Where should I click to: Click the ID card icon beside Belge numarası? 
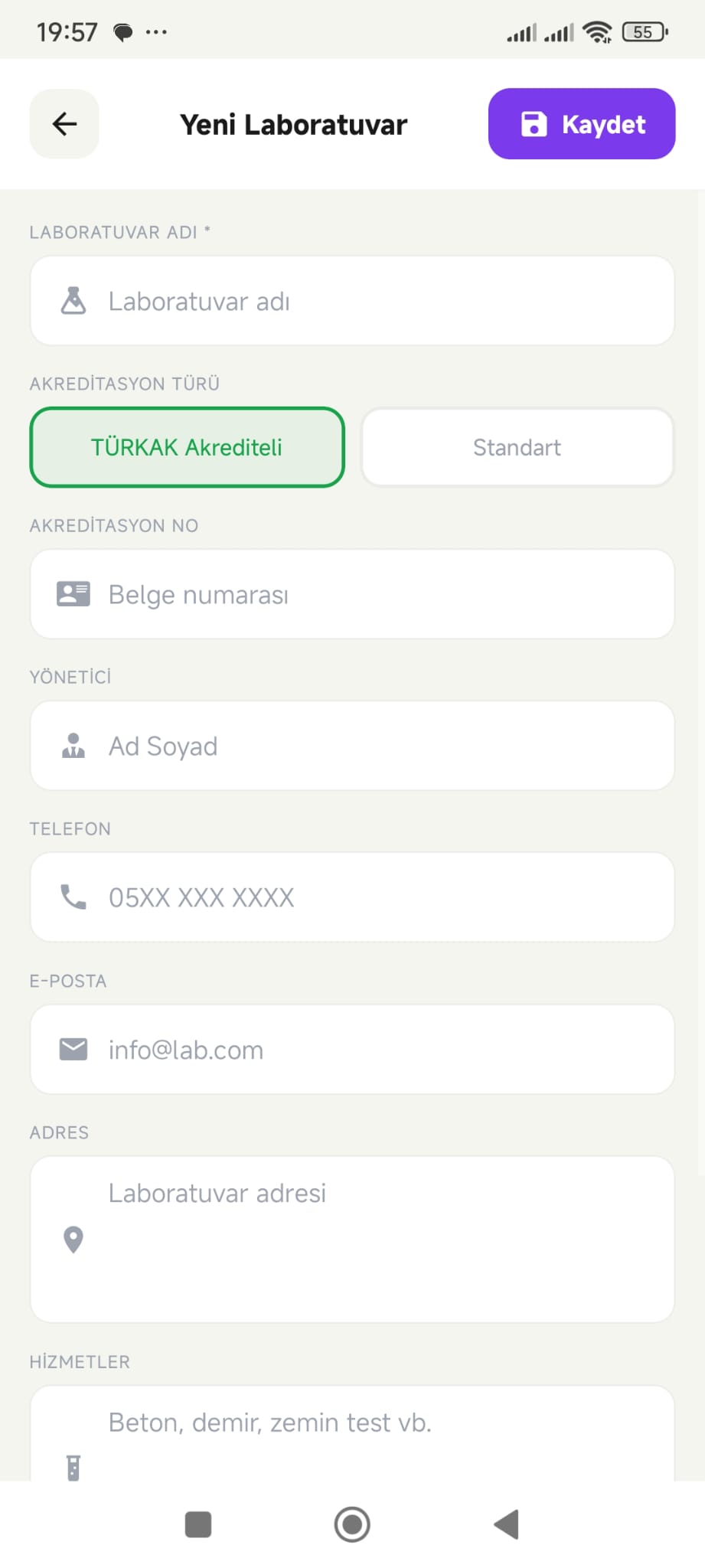click(x=73, y=593)
